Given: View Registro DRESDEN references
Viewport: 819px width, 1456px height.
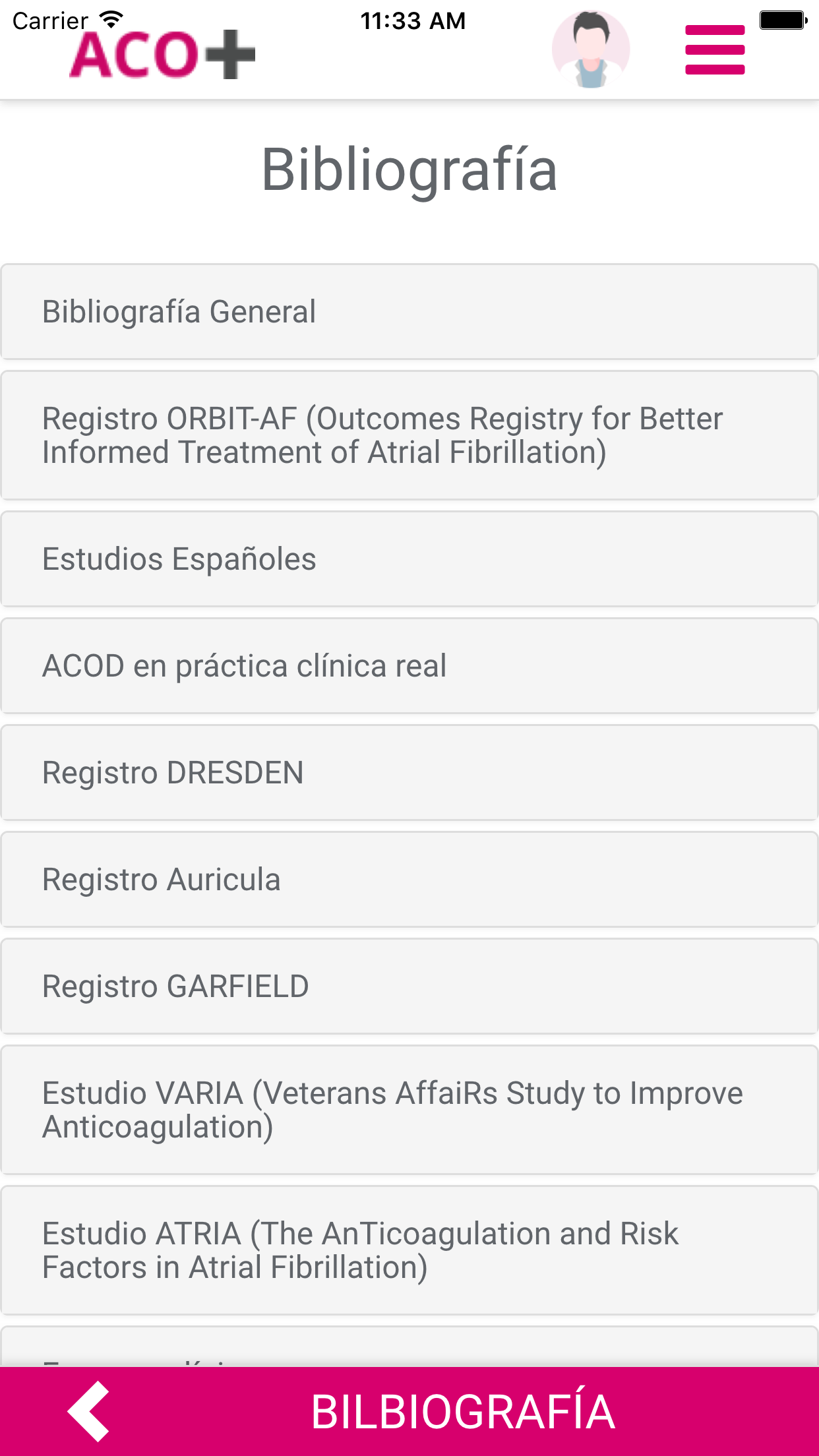Looking at the screenshot, I should coord(409,773).
